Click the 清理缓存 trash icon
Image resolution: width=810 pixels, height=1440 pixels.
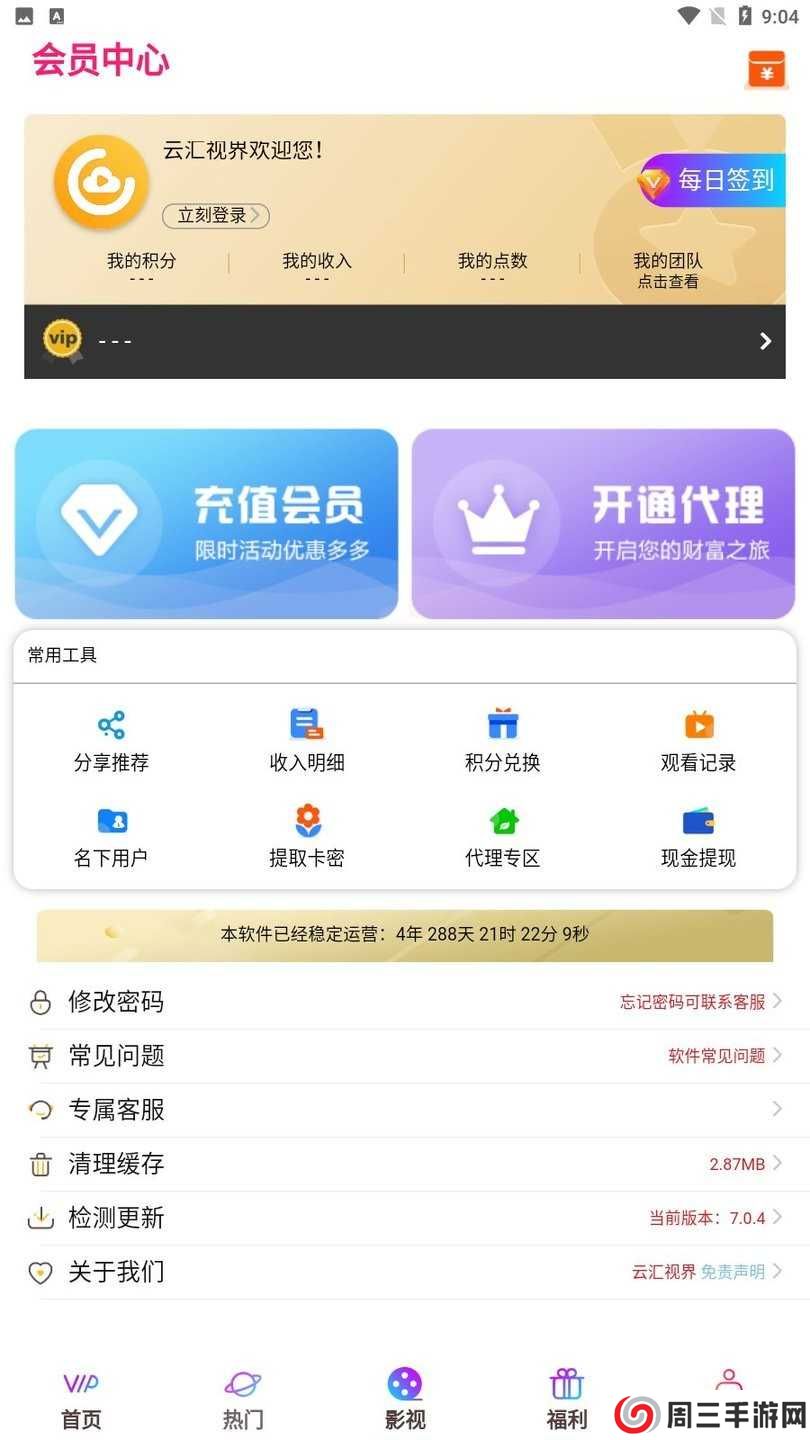pos(40,1164)
